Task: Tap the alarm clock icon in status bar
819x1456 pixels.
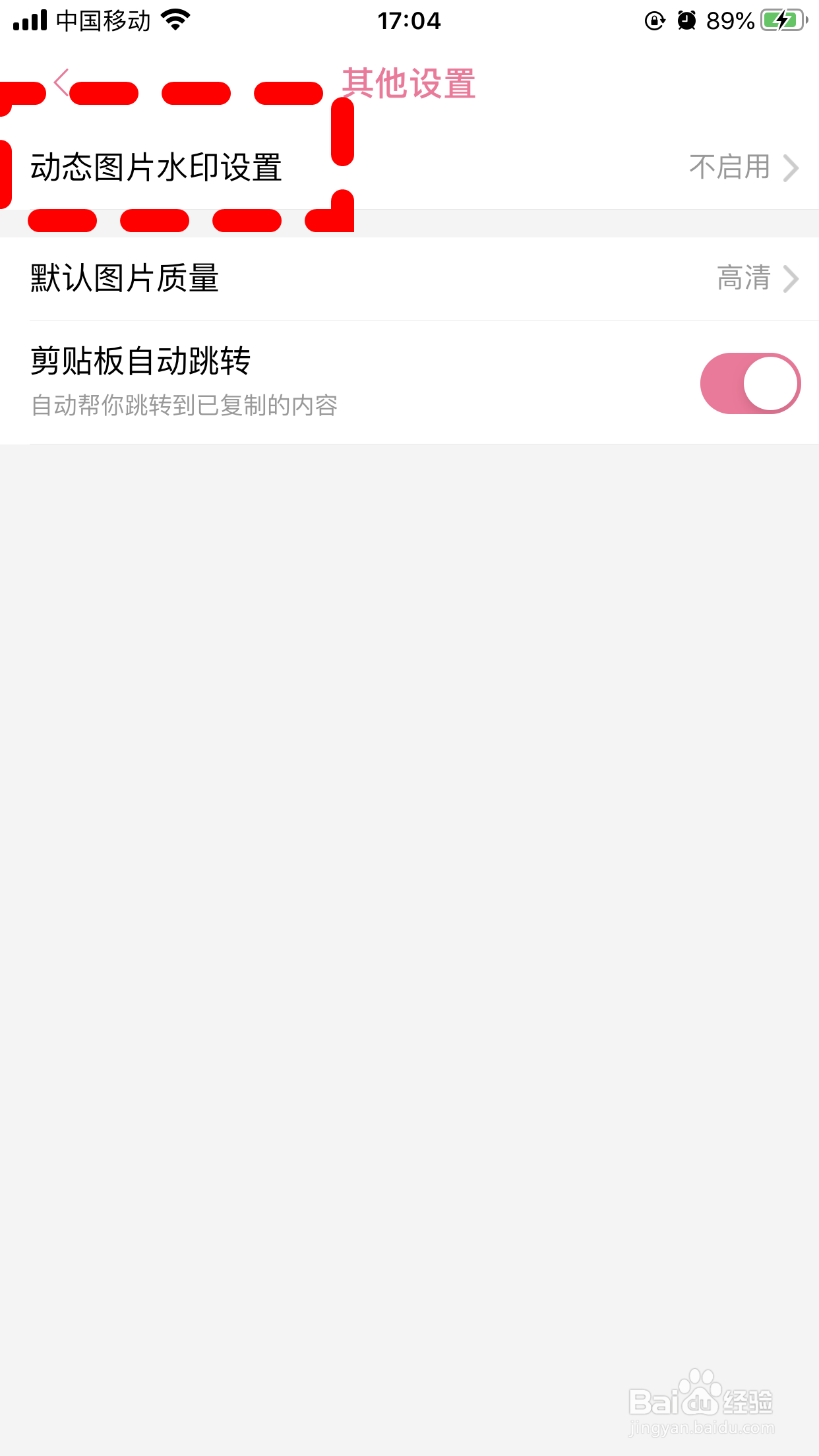Action: [x=688, y=20]
